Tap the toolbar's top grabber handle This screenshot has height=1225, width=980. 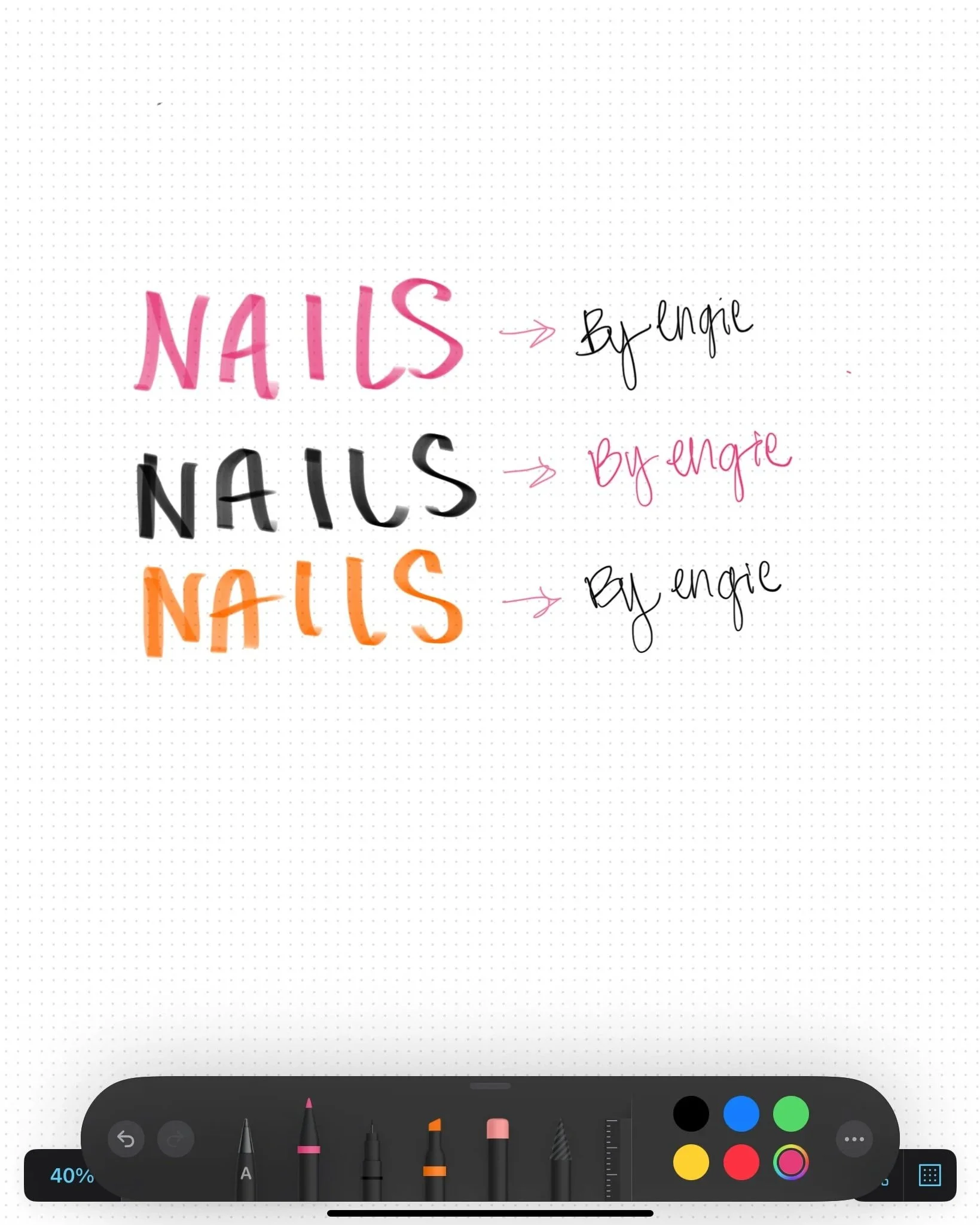(490, 1086)
